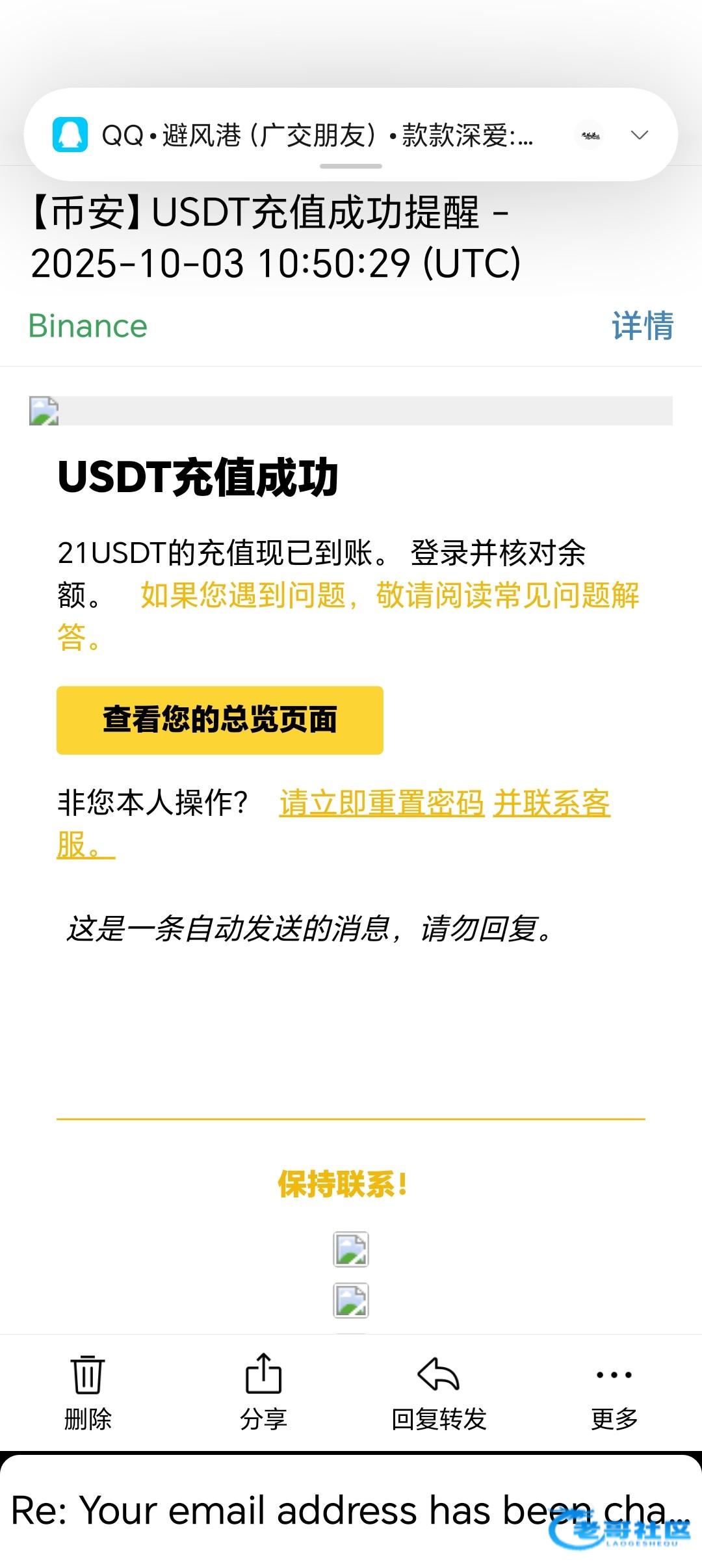702x1568 pixels.
Task: Tap 详情 to view email details
Action: (x=642, y=326)
